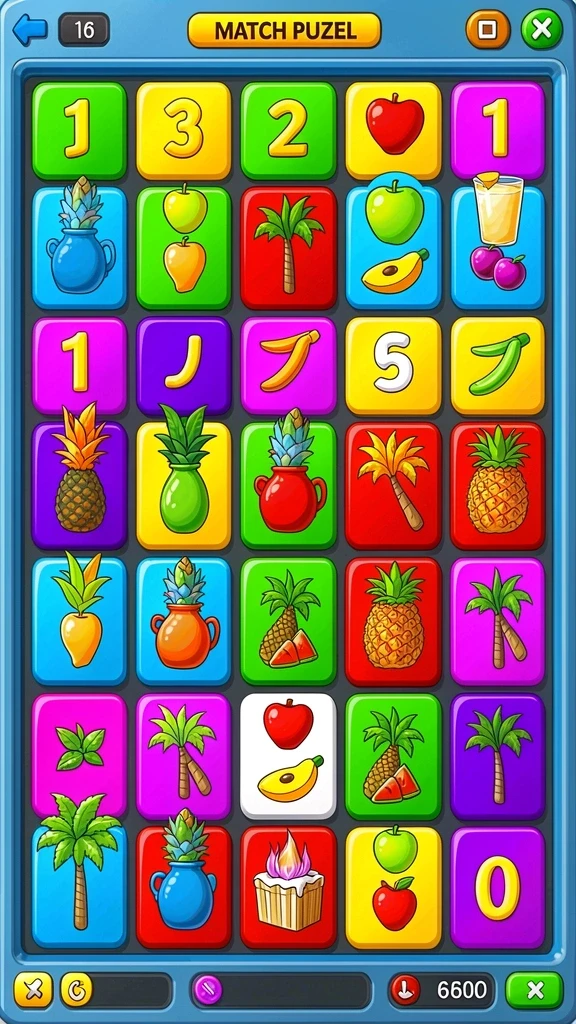576x1024 pixels.
Task: Tap the purple round booster icon
Action: click(208, 990)
